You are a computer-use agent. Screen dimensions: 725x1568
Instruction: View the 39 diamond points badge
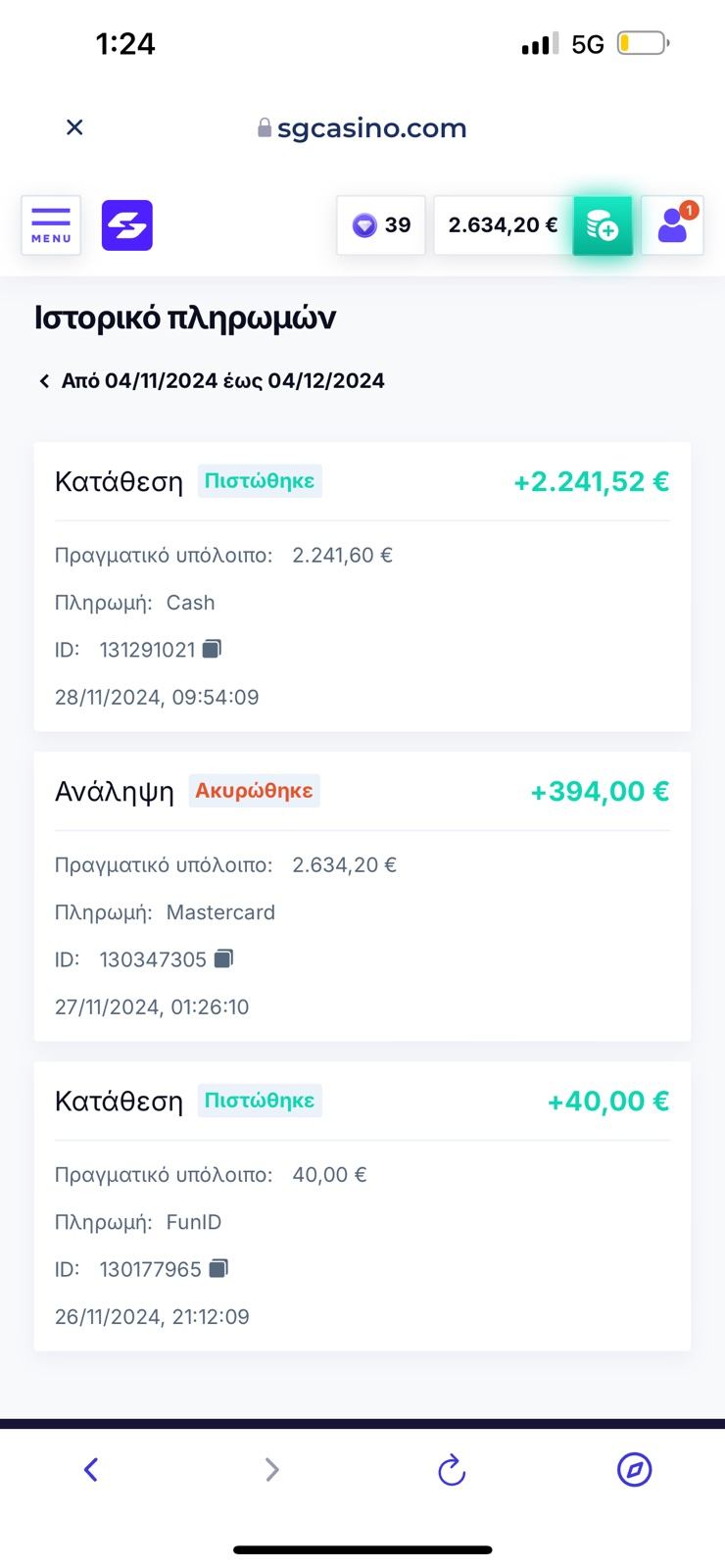pos(381,225)
